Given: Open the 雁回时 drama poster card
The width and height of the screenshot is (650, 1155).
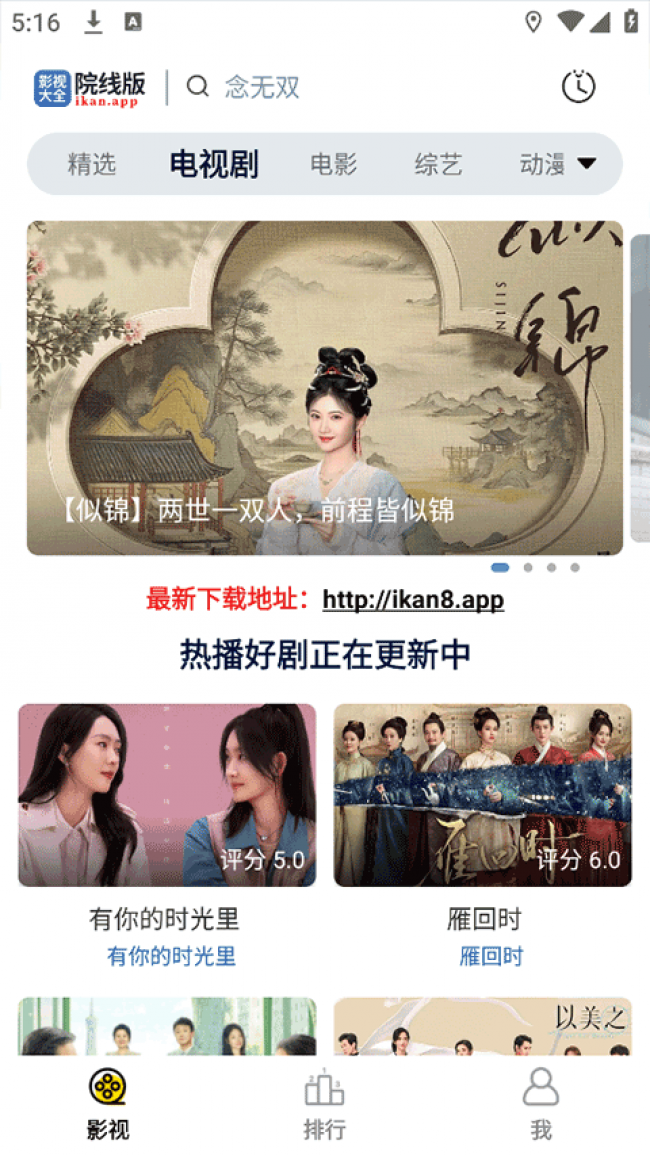Looking at the screenshot, I should (483, 795).
